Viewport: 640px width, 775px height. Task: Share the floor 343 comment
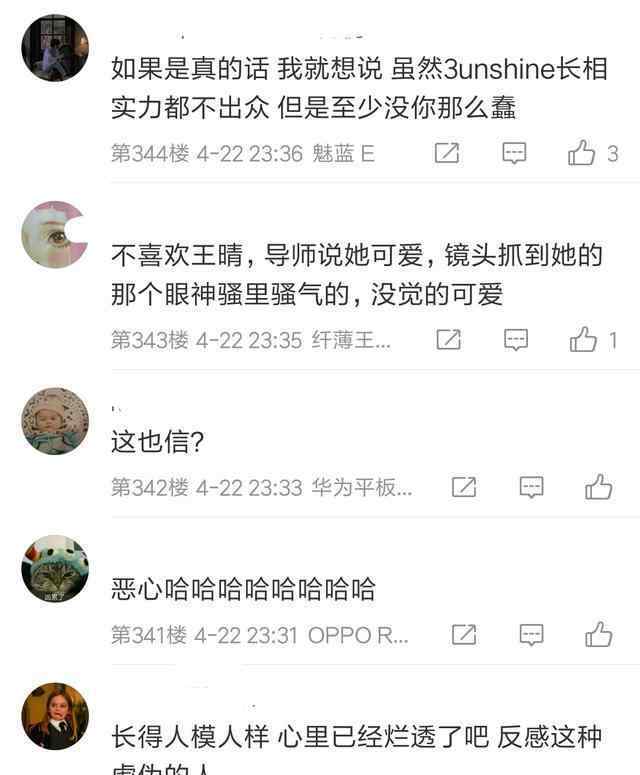pos(449,340)
